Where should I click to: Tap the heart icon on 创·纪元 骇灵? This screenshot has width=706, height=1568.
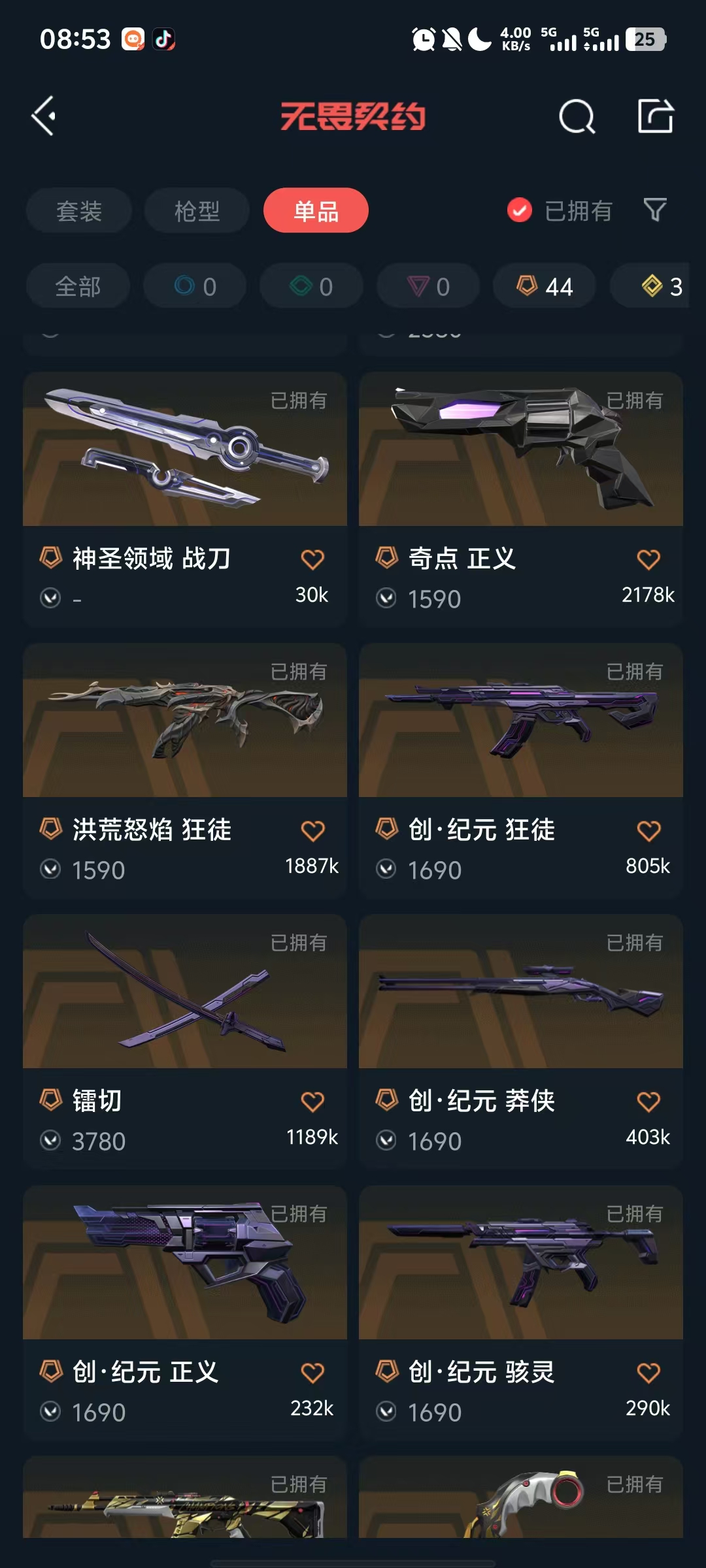coord(648,1373)
